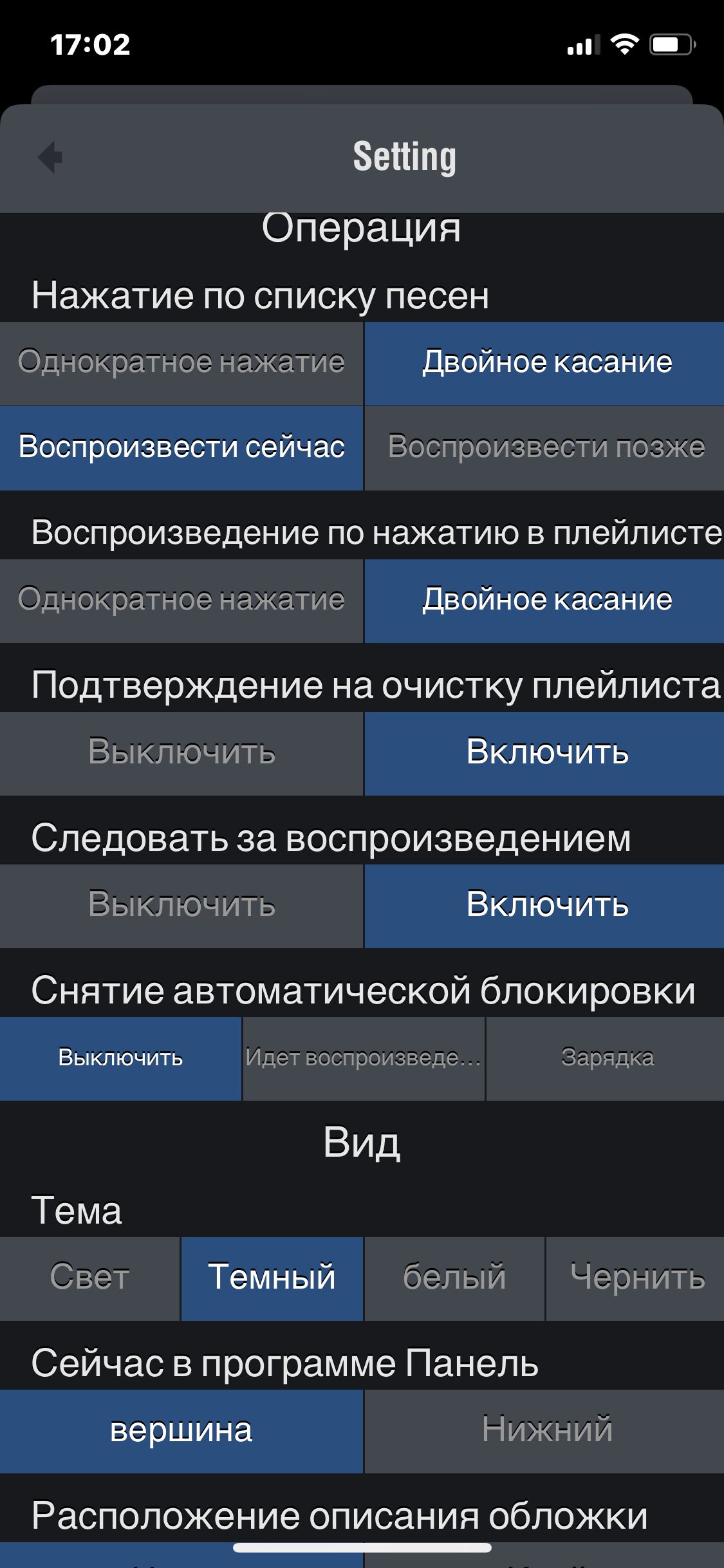Switch theme to Свет
Viewport: 724px width, 1568px height.
click(90, 1279)
